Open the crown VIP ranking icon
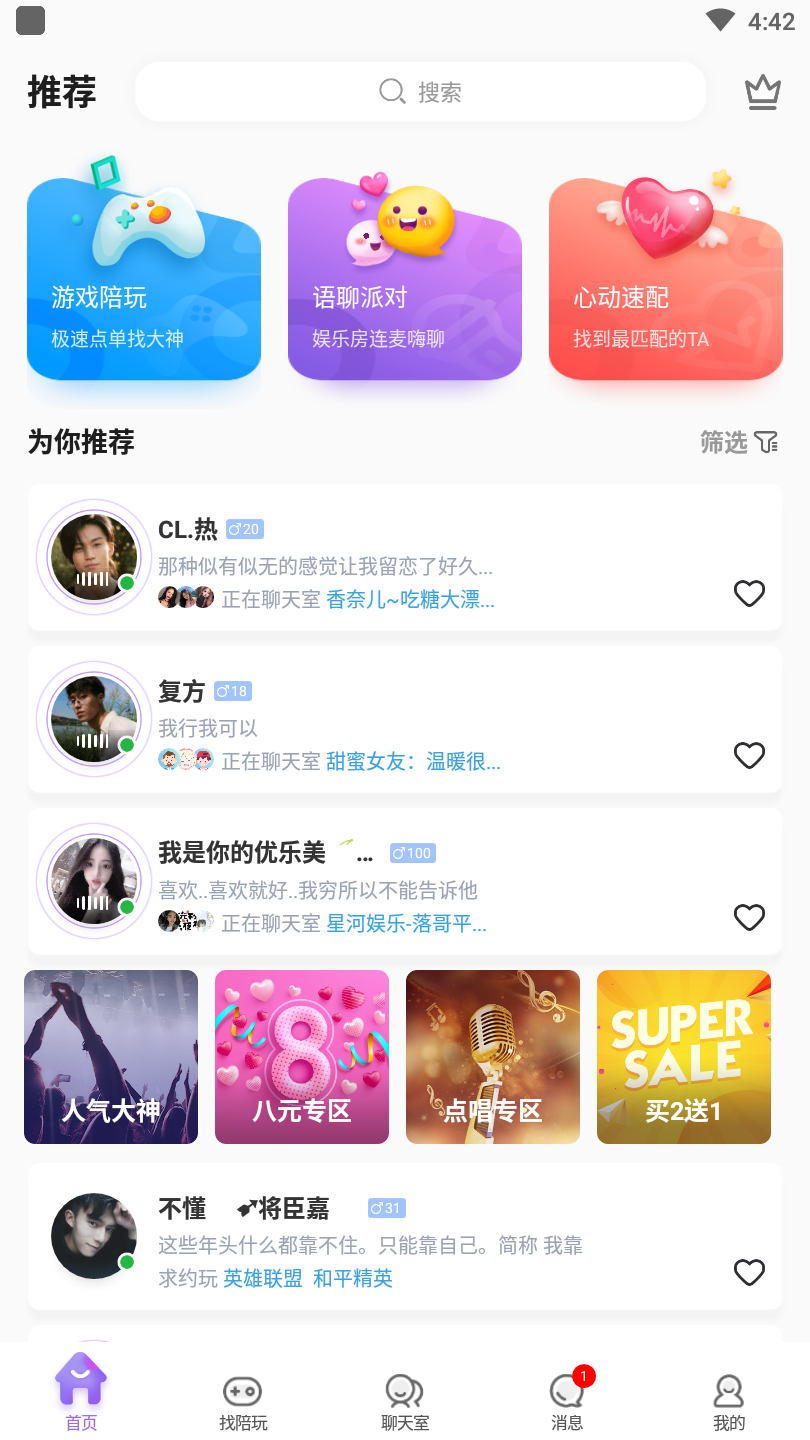810x1440 pixels. pos(763,92)
